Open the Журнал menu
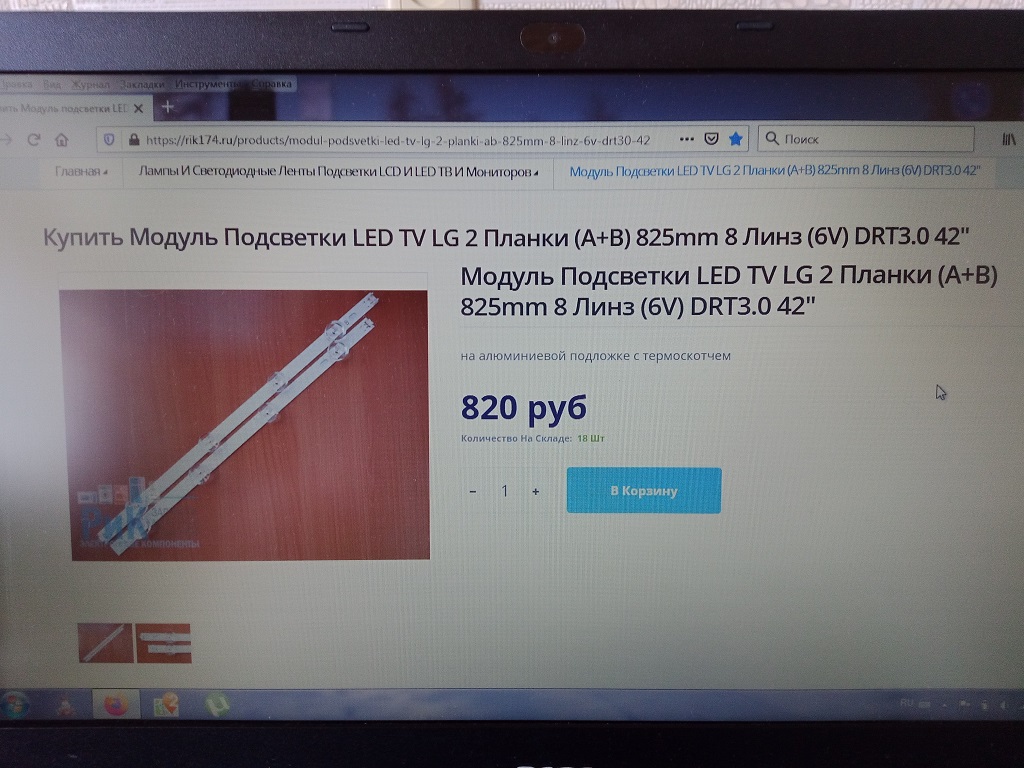Viewport: 1024px width, 768px height. [x=90, y=85]
